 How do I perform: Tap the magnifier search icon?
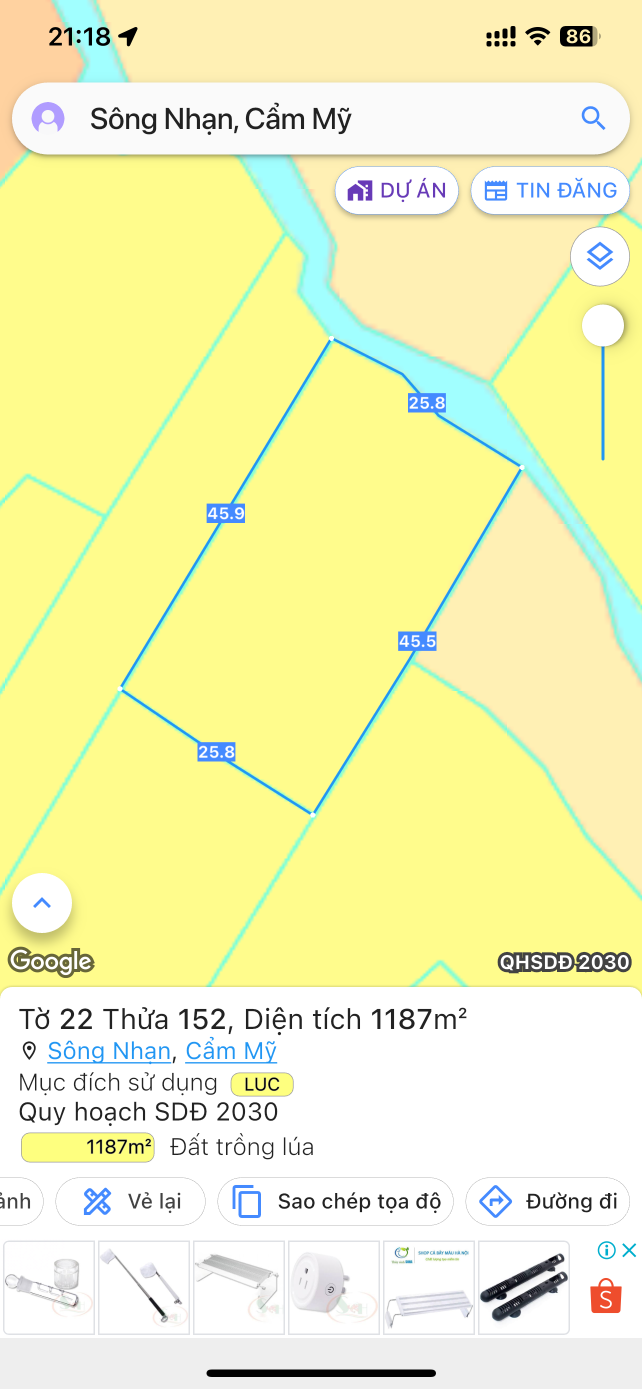pos(593,119)
